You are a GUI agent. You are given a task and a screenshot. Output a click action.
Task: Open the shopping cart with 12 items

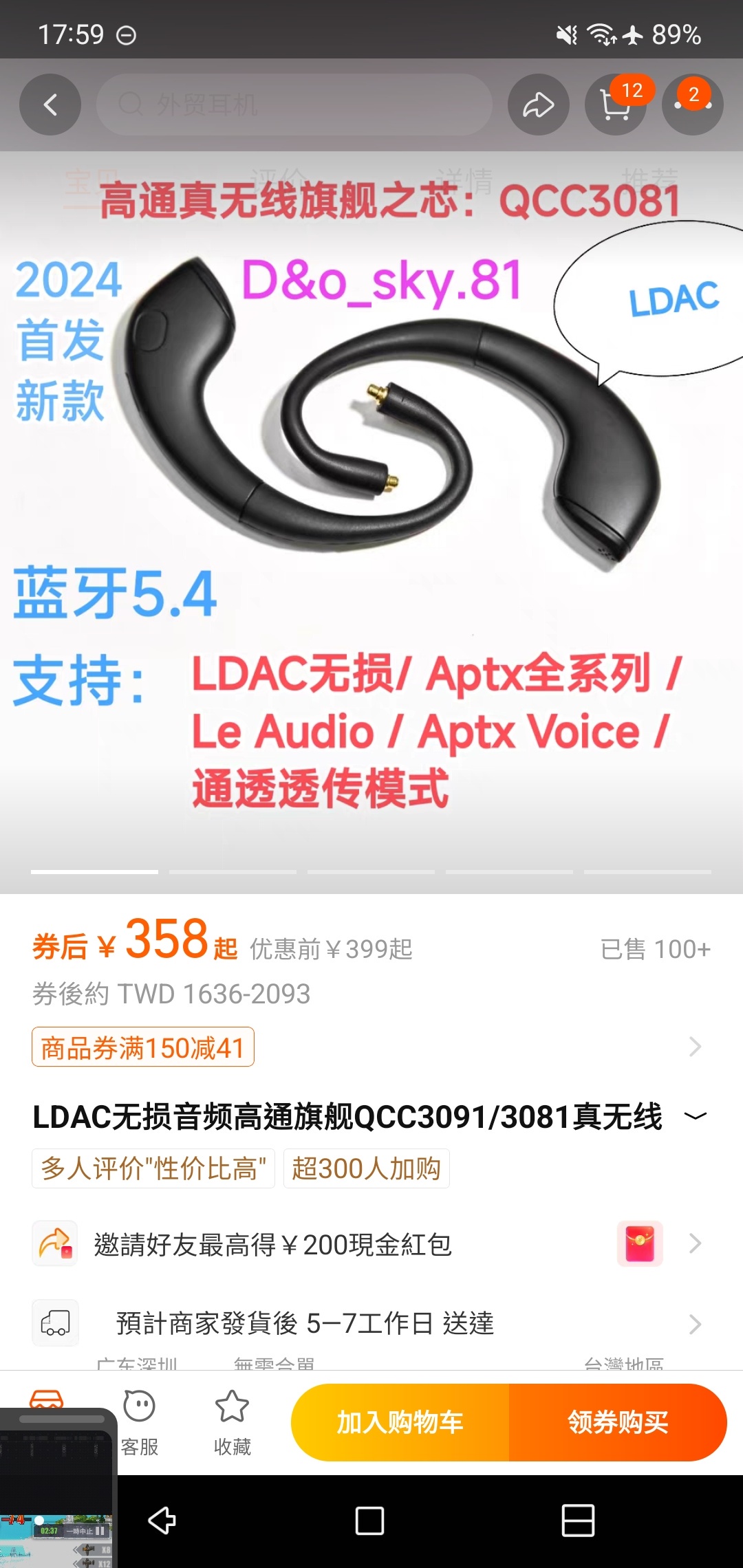615,105
